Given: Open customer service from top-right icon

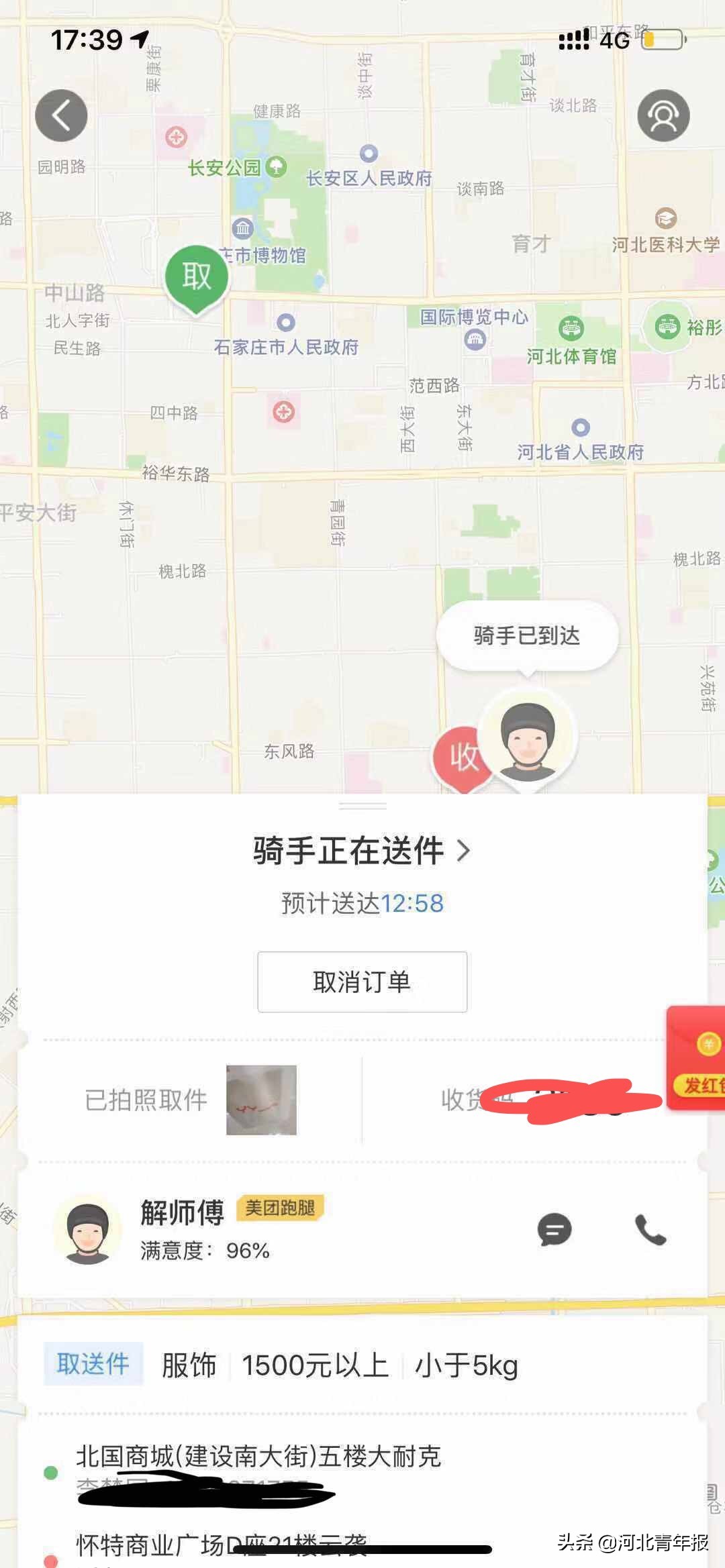Looking at the screenshot, I should (663, 115).
